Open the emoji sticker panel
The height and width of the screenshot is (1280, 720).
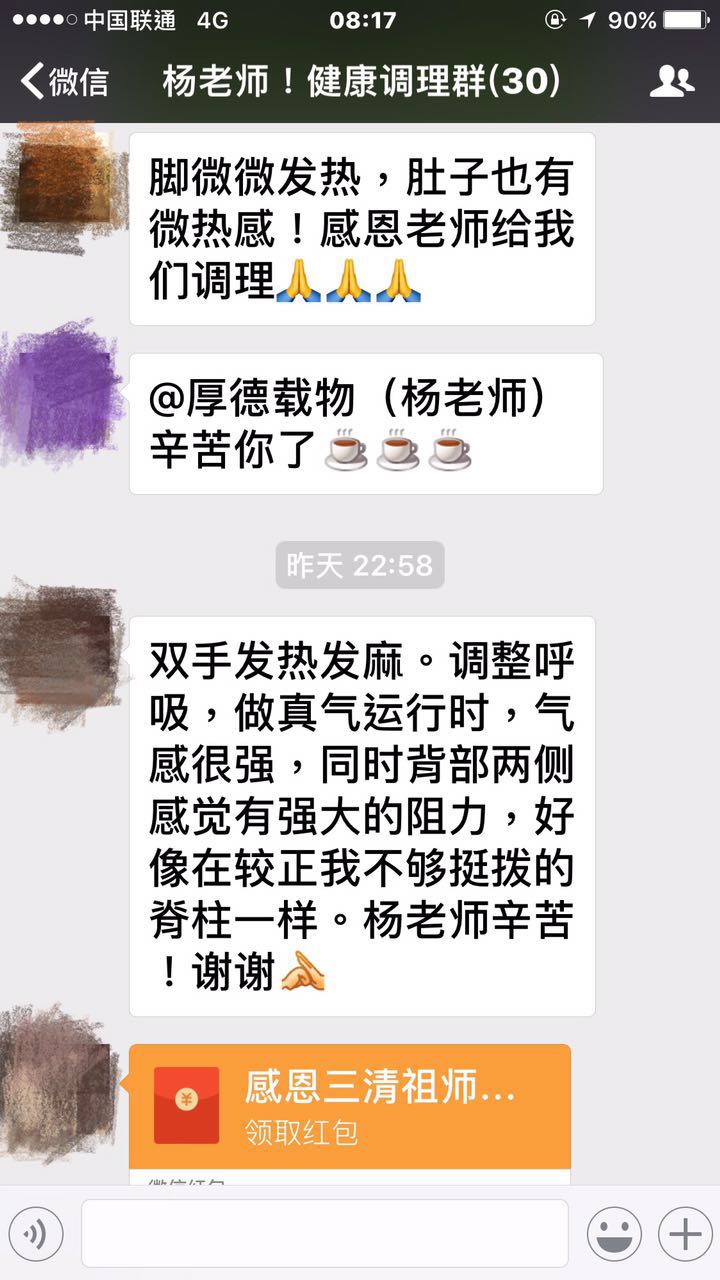tap(614, 1234)
